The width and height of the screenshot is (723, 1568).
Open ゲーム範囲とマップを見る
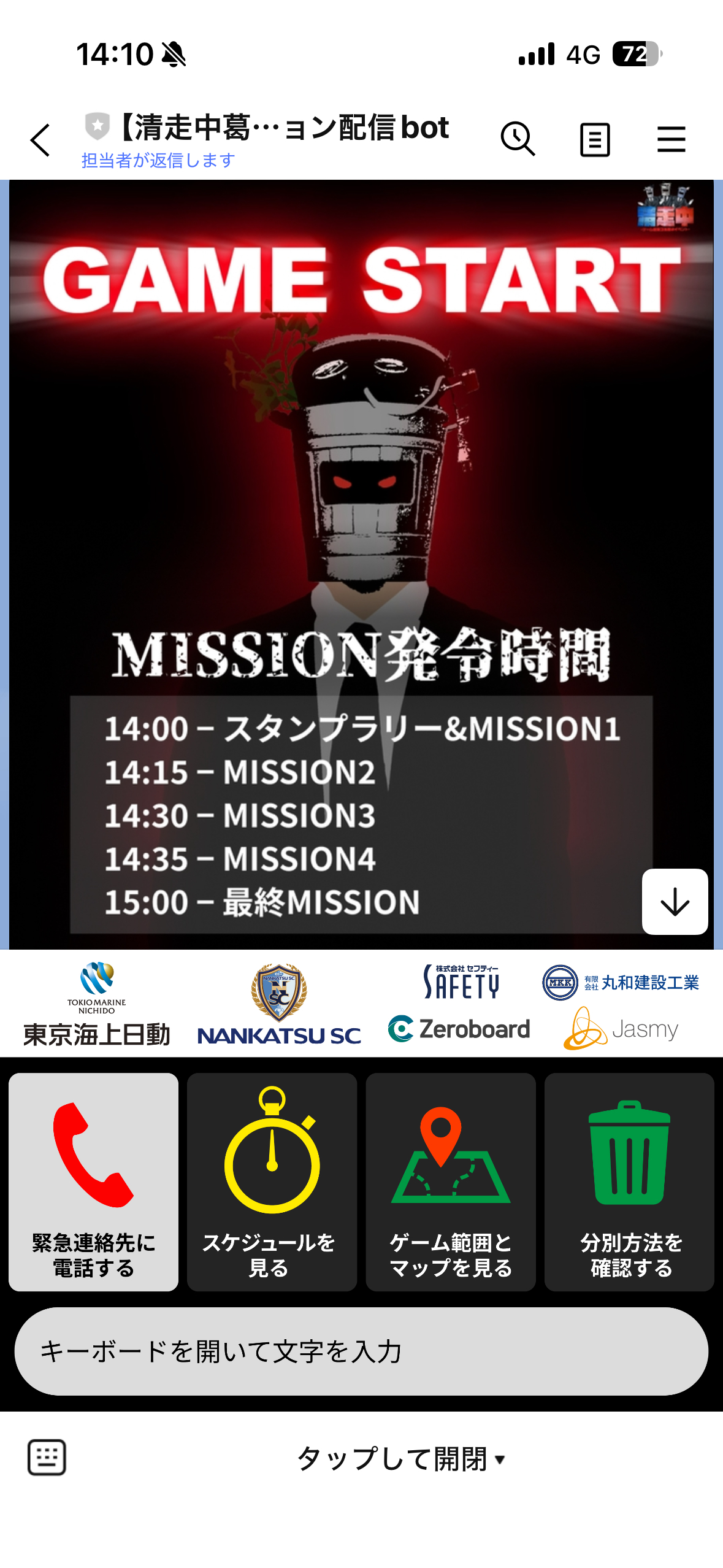(x=450, y=1181)
